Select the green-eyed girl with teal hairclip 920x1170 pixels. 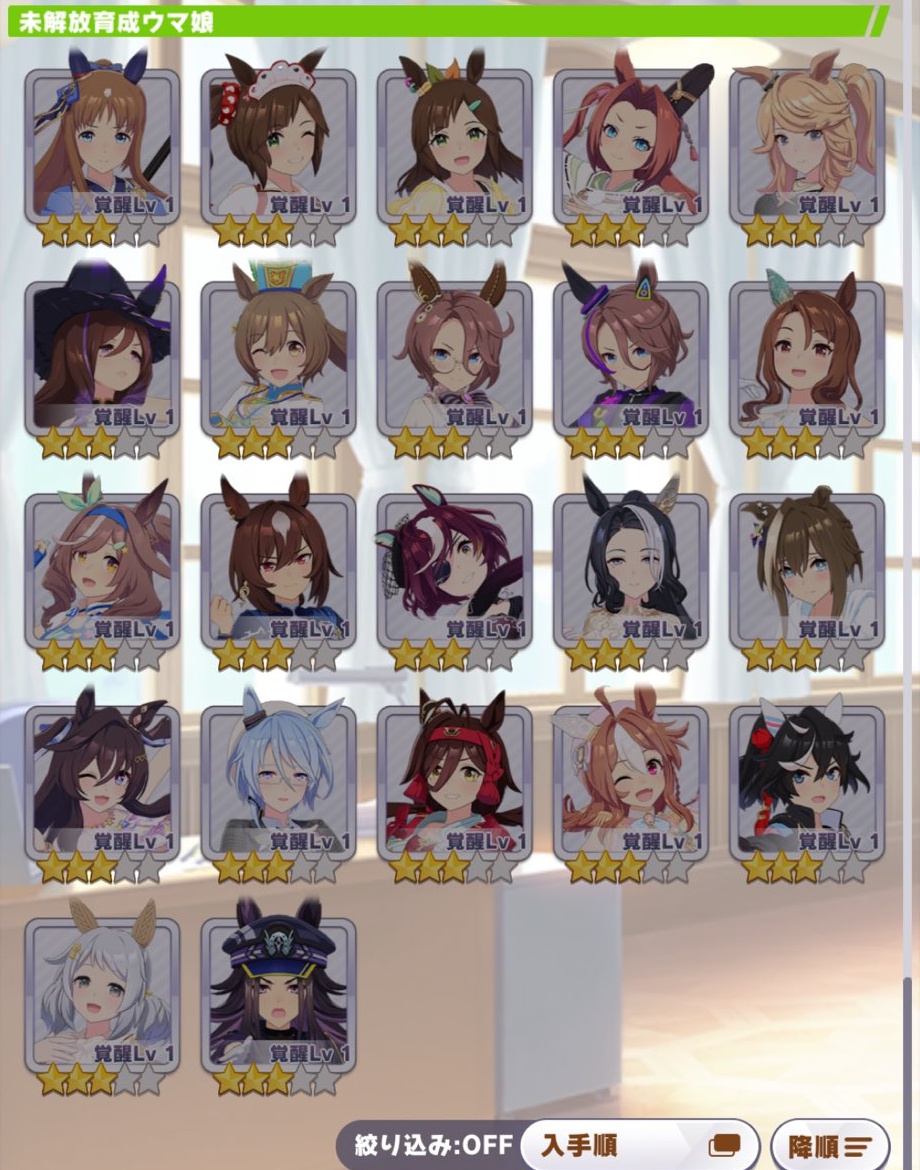click(454, 145)
